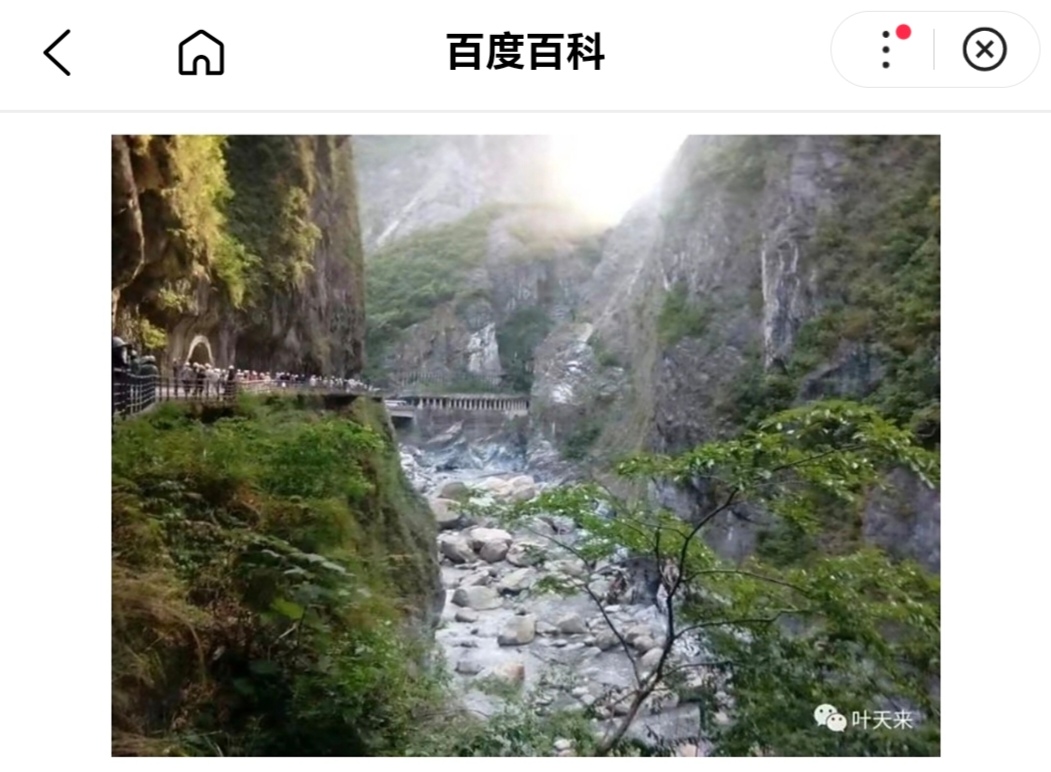The height and width of the screenshot is (772, 1051).
Task: Go back to the previous page
Action: click(58, 52)
